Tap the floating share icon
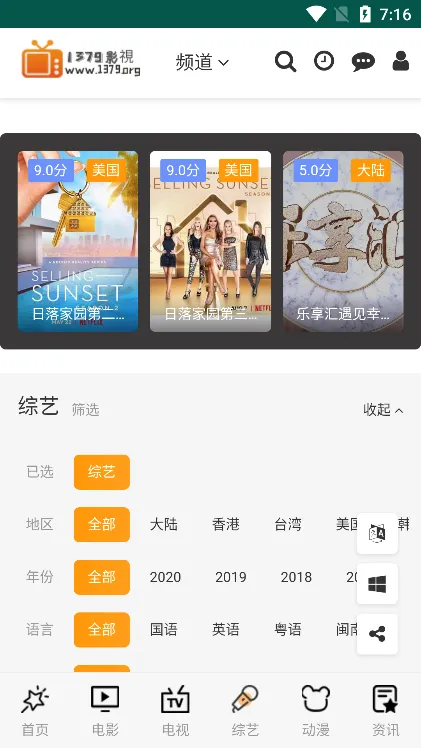This screenshot has width=421, height=748. [377, 634]
